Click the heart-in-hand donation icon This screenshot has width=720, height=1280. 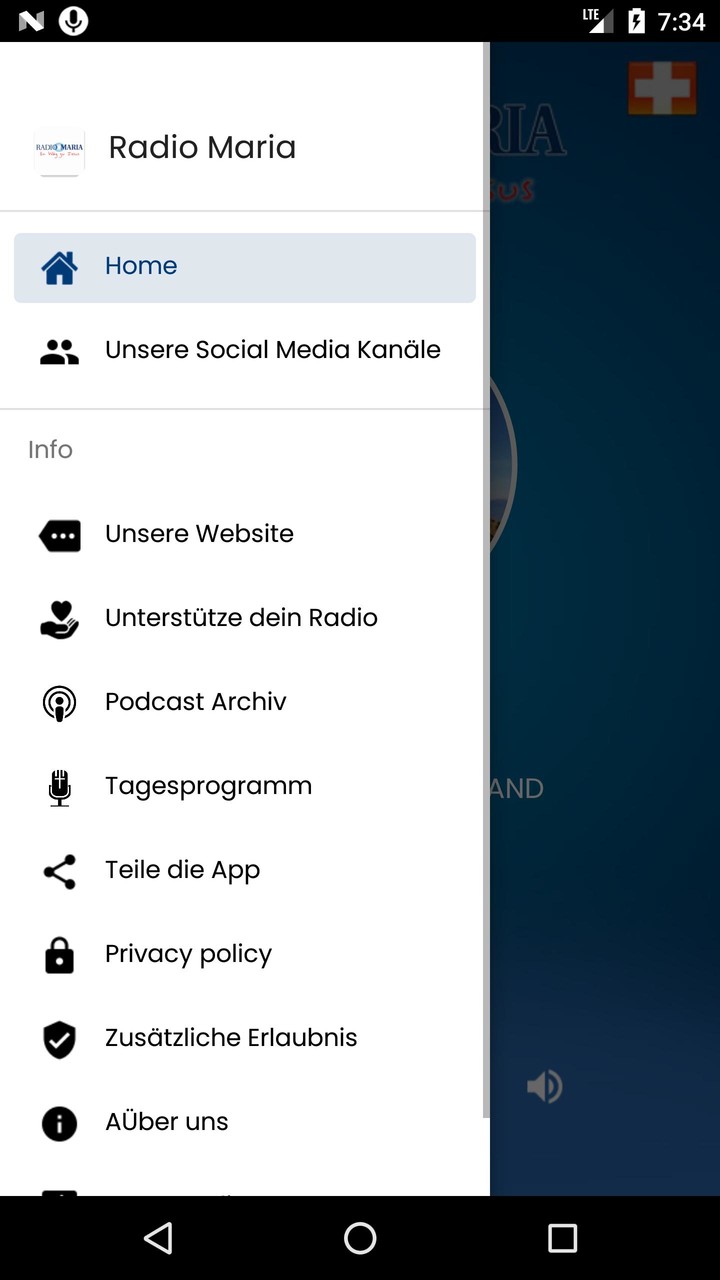59,619
